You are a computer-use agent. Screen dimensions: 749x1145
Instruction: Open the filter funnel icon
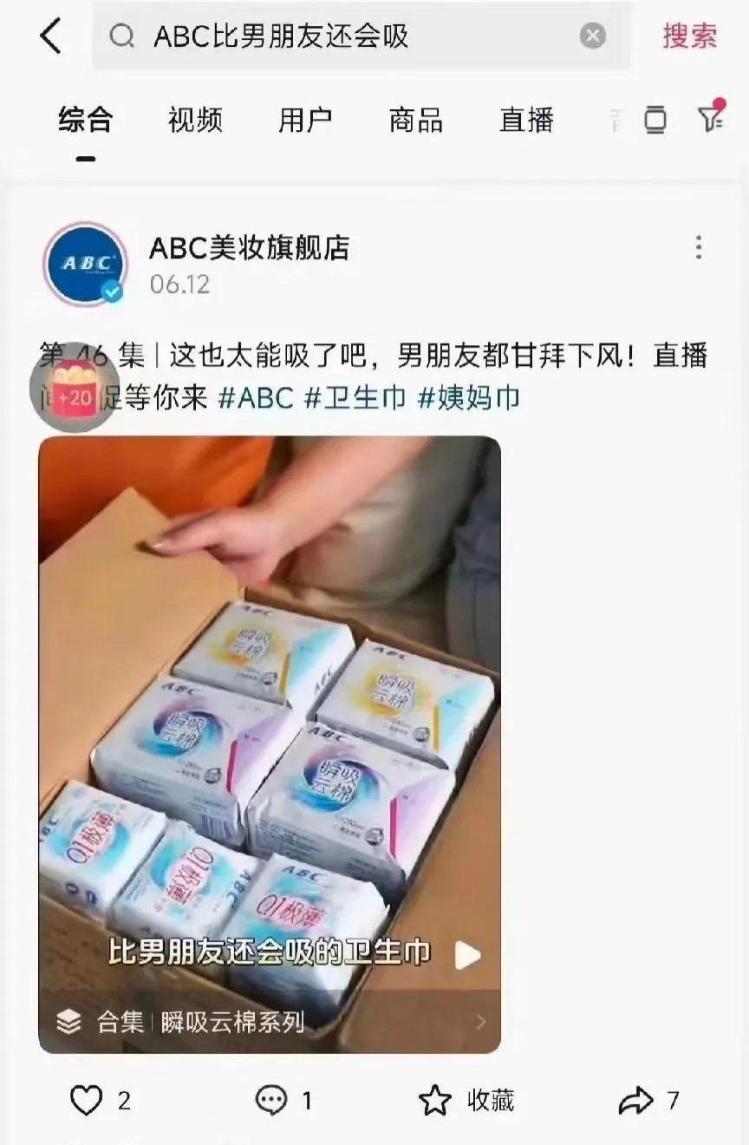click(710, 120)
